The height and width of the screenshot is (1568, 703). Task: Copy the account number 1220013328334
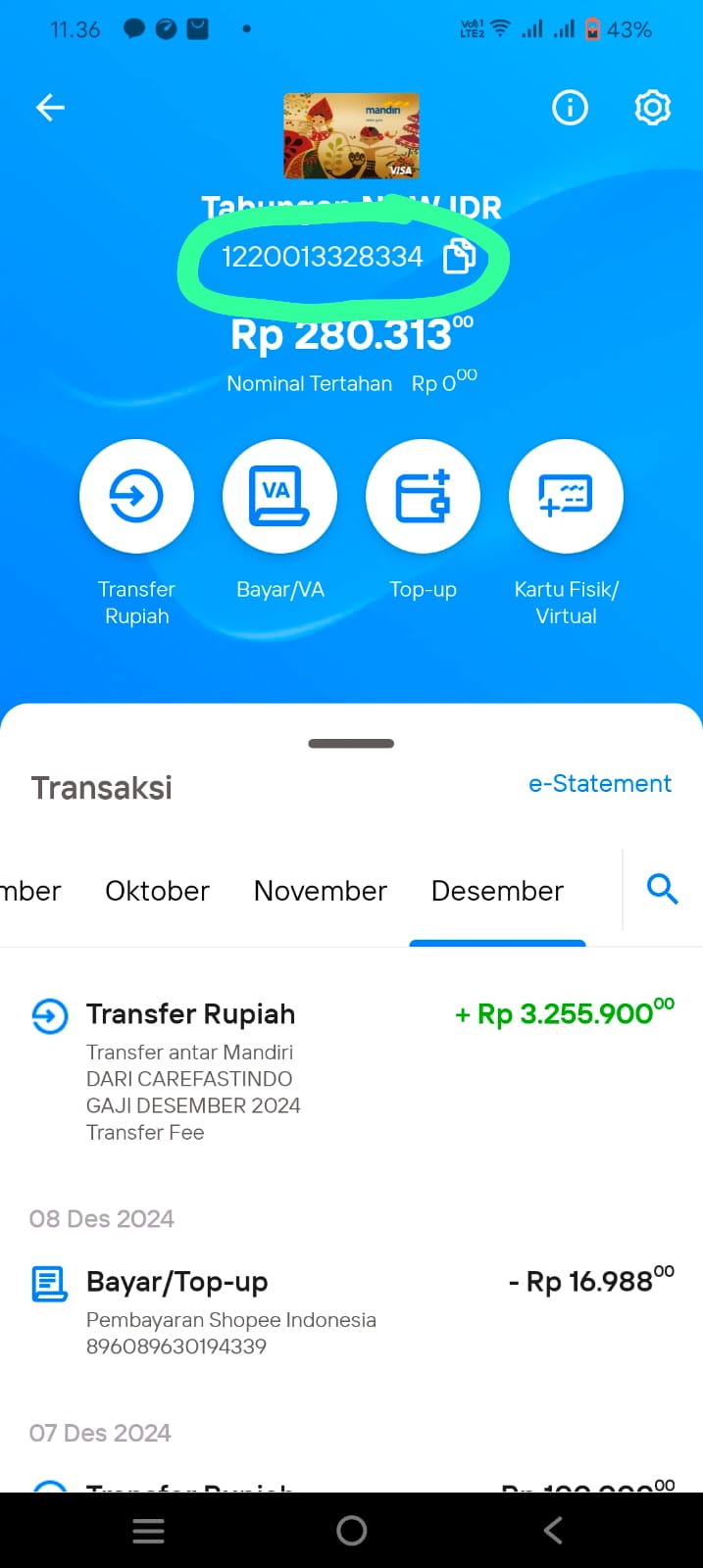(459, 257)
